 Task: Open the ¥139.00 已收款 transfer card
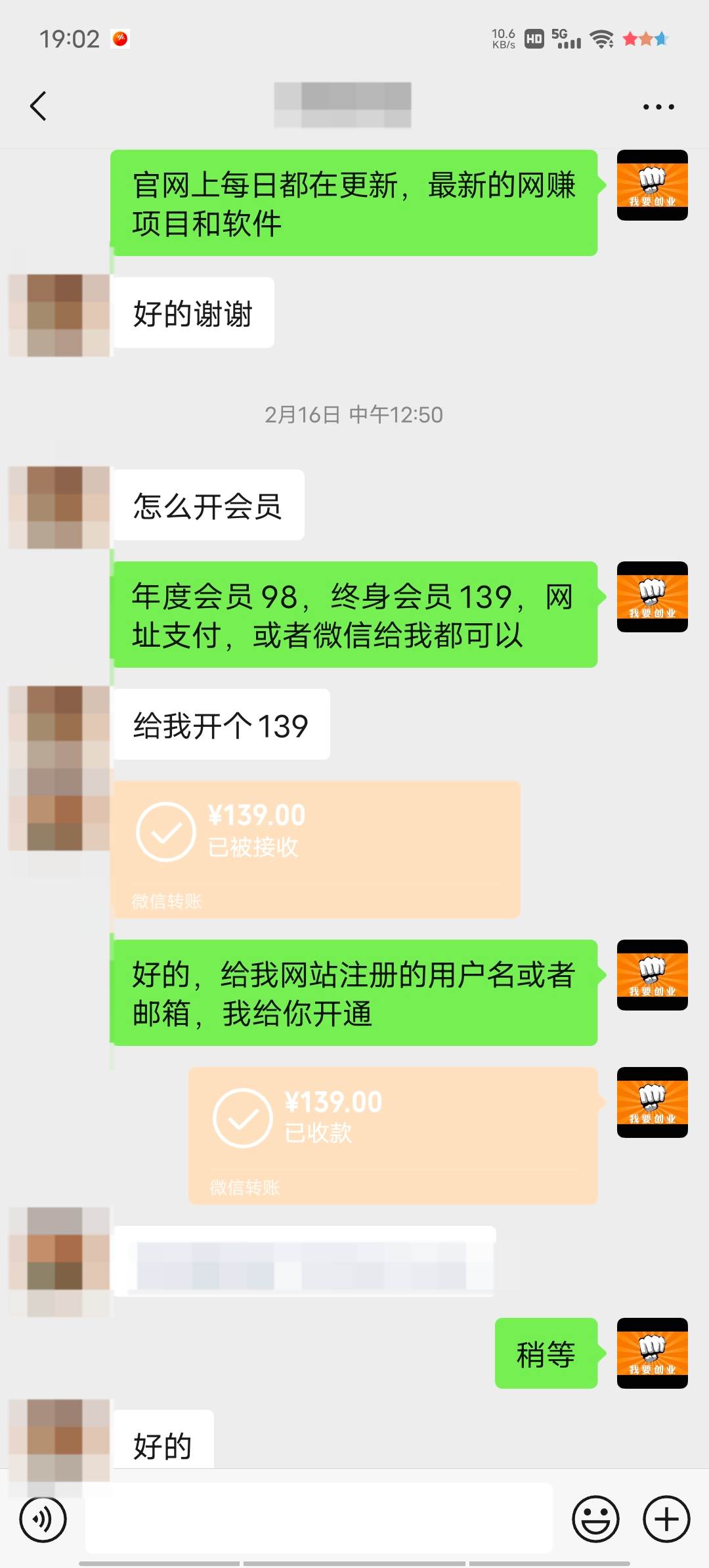pyautogui.click(x=393, y=1135)
